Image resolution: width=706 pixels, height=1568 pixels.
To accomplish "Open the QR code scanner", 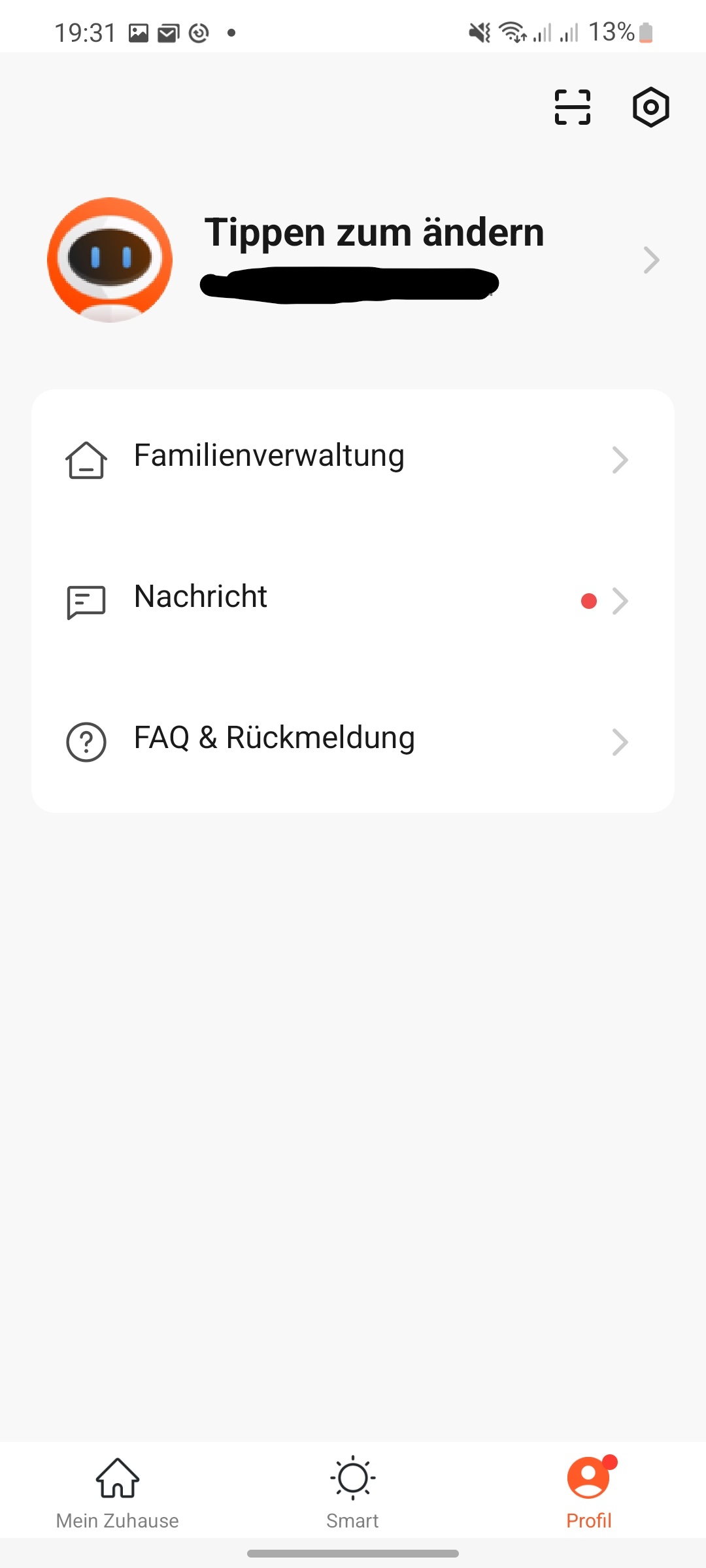I will click(x=572, y=106).
